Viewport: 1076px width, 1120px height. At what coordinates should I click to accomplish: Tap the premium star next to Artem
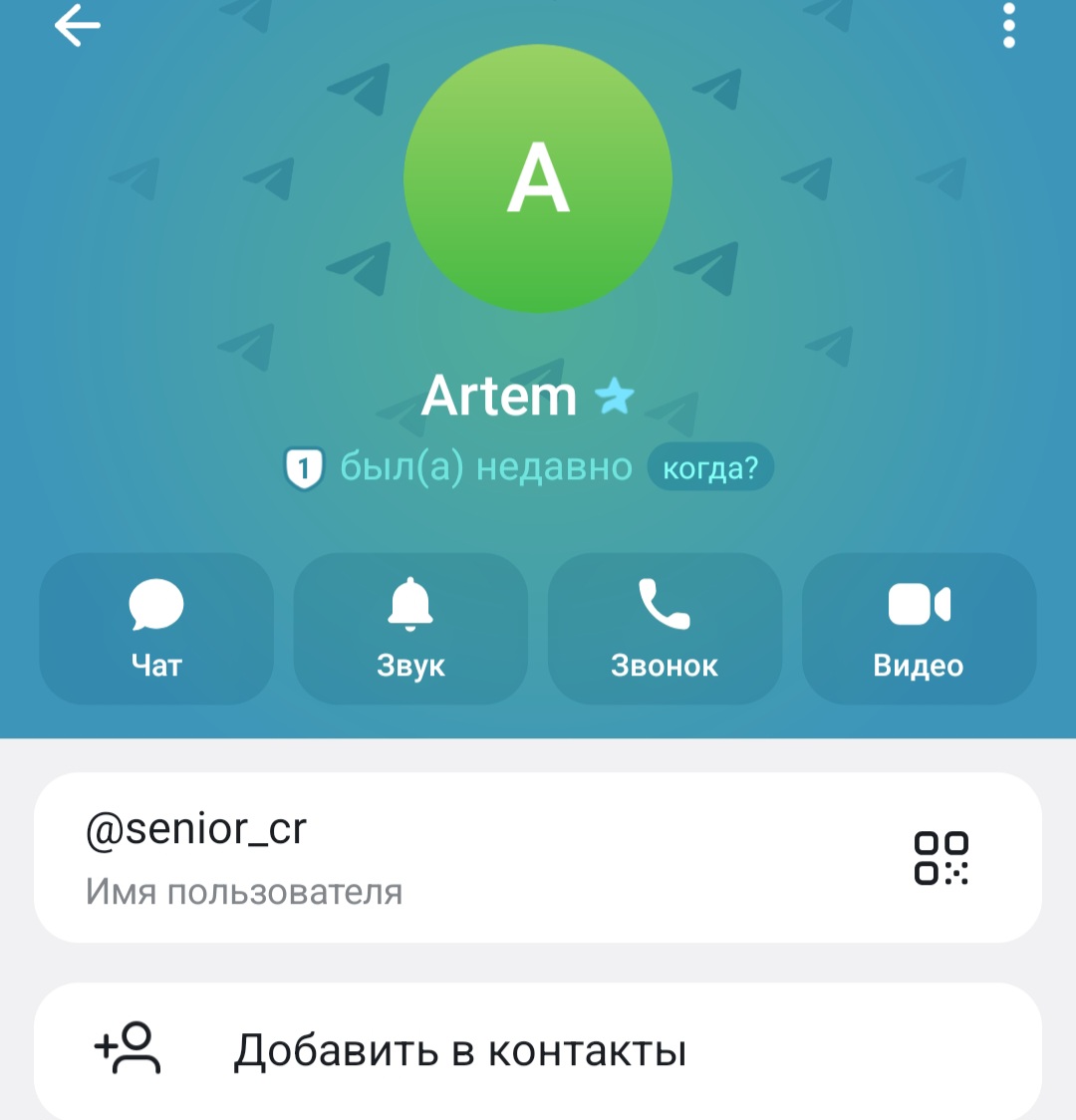(615, 397)
